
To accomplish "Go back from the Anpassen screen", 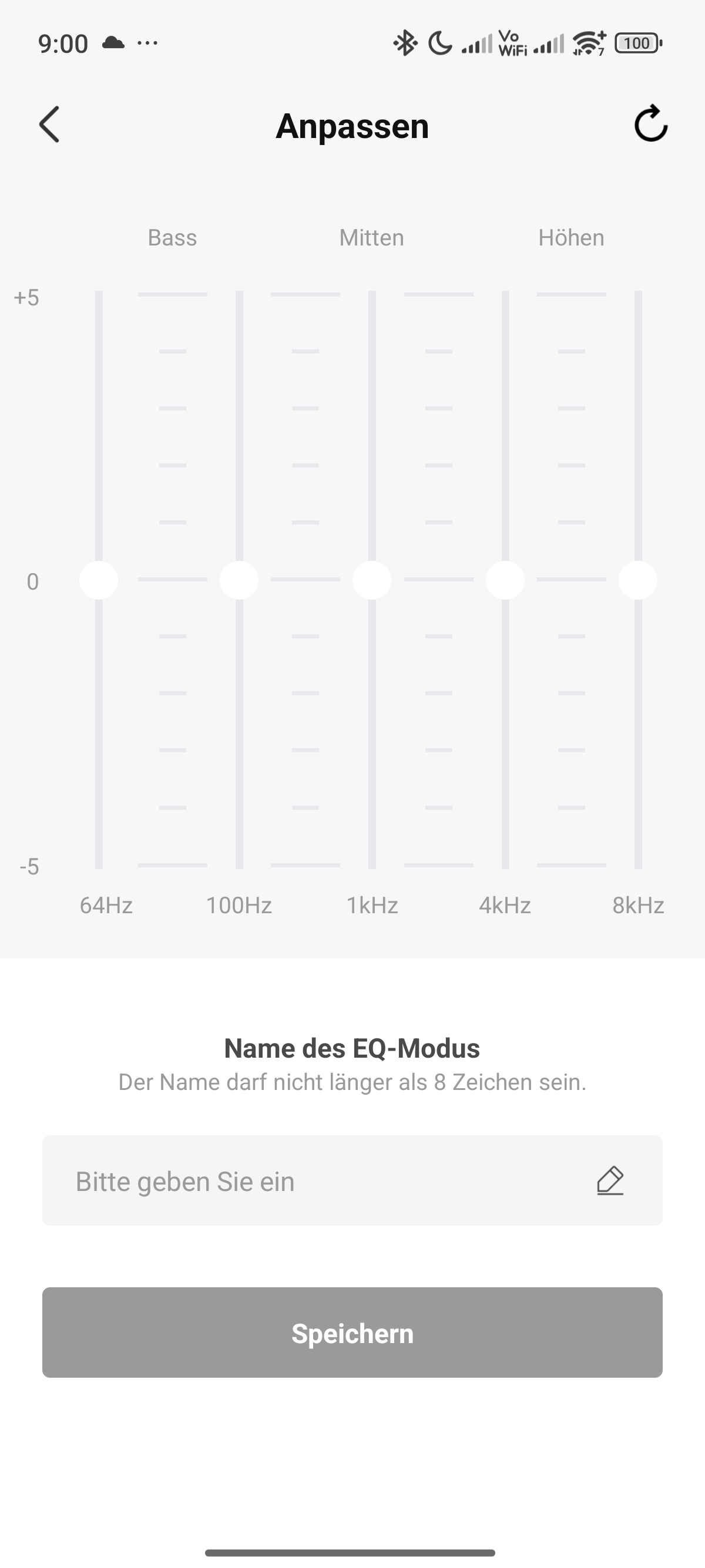I will [x=49, y=125].
